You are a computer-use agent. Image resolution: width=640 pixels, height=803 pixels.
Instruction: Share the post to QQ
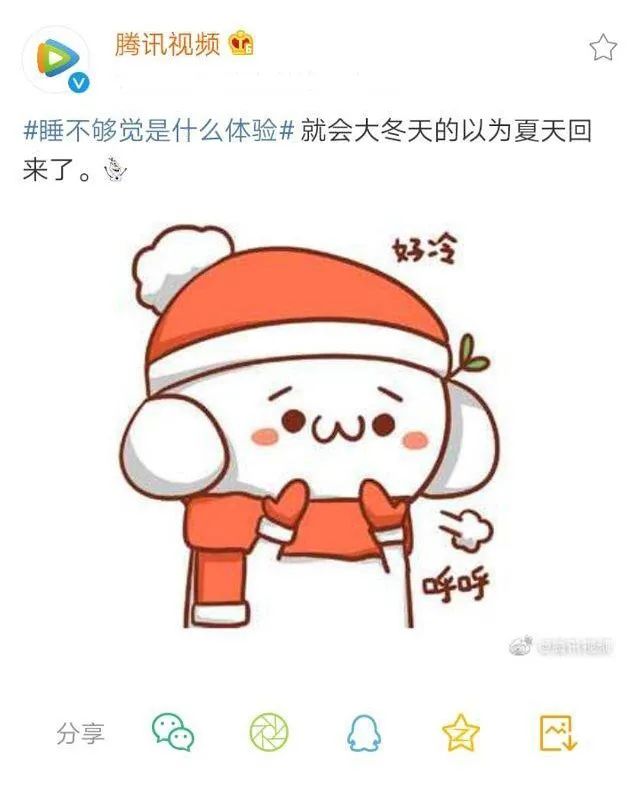[x=364, y=733]
